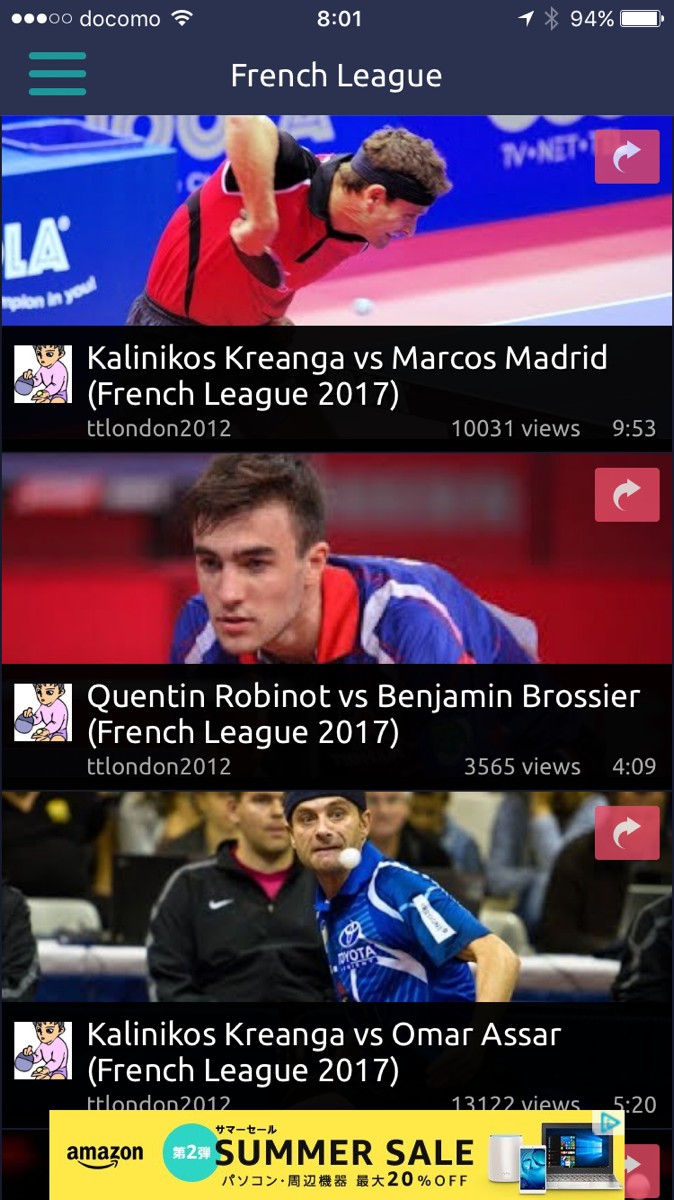The image size is (674, 1200).
Task: Share Kreanga vs Omar Assar video
Action: (x=627, y=832)
